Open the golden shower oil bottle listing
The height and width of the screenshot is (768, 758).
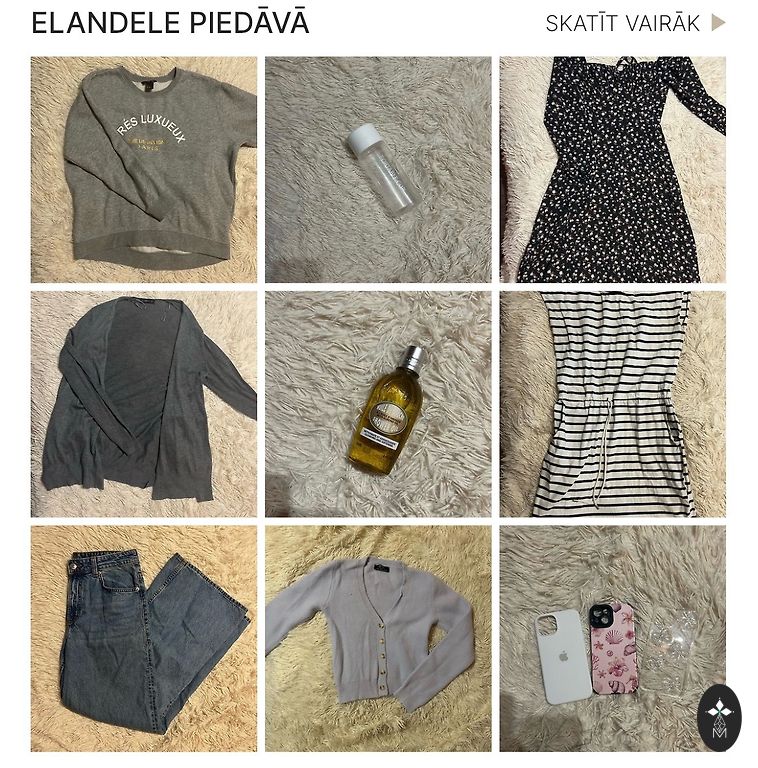[x=378, y=403]
